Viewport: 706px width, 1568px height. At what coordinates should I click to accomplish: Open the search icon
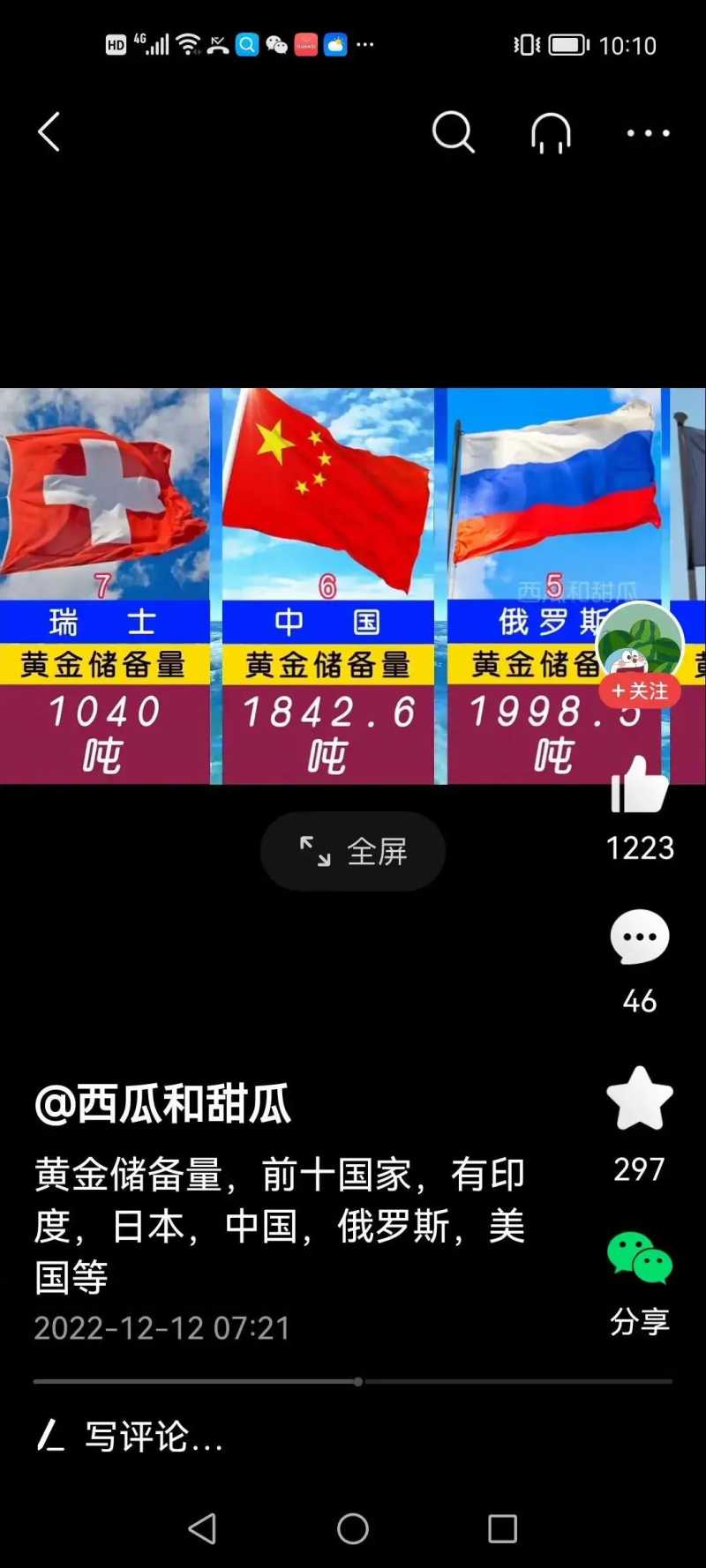click(454, 132)
